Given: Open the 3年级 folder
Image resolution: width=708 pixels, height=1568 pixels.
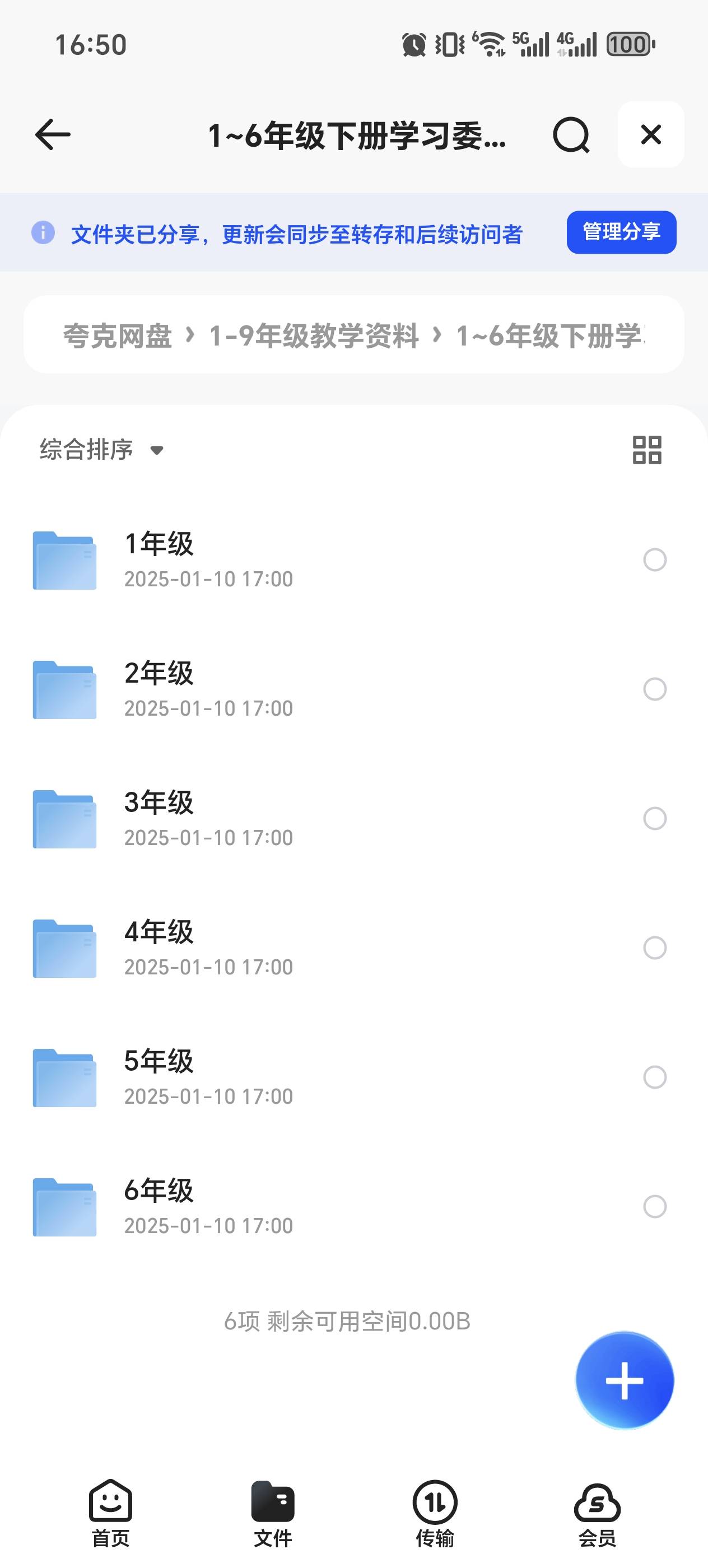Looking at the screenshot, I should coord(353,819).
